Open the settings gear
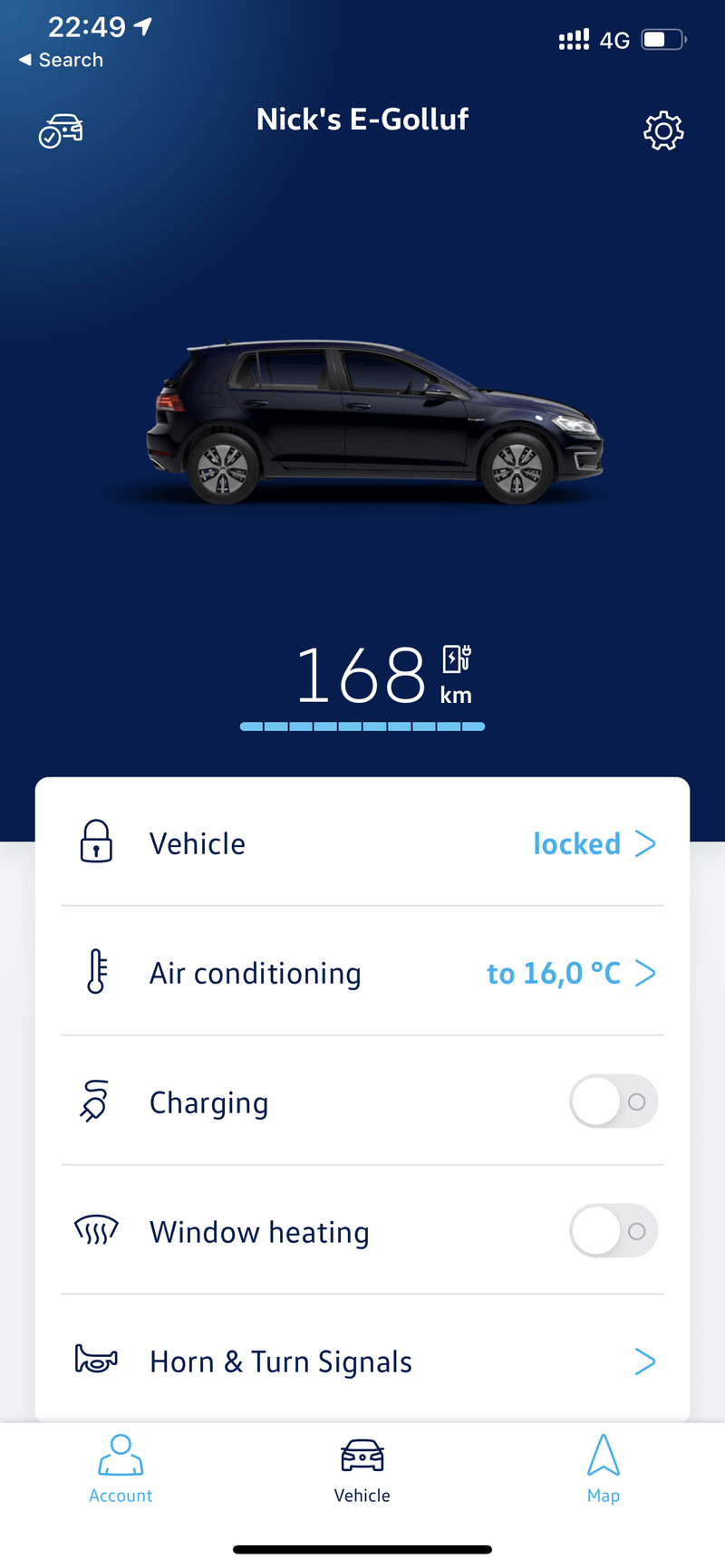The width and height of the screenshot is (725, 1568). [663, 131]
